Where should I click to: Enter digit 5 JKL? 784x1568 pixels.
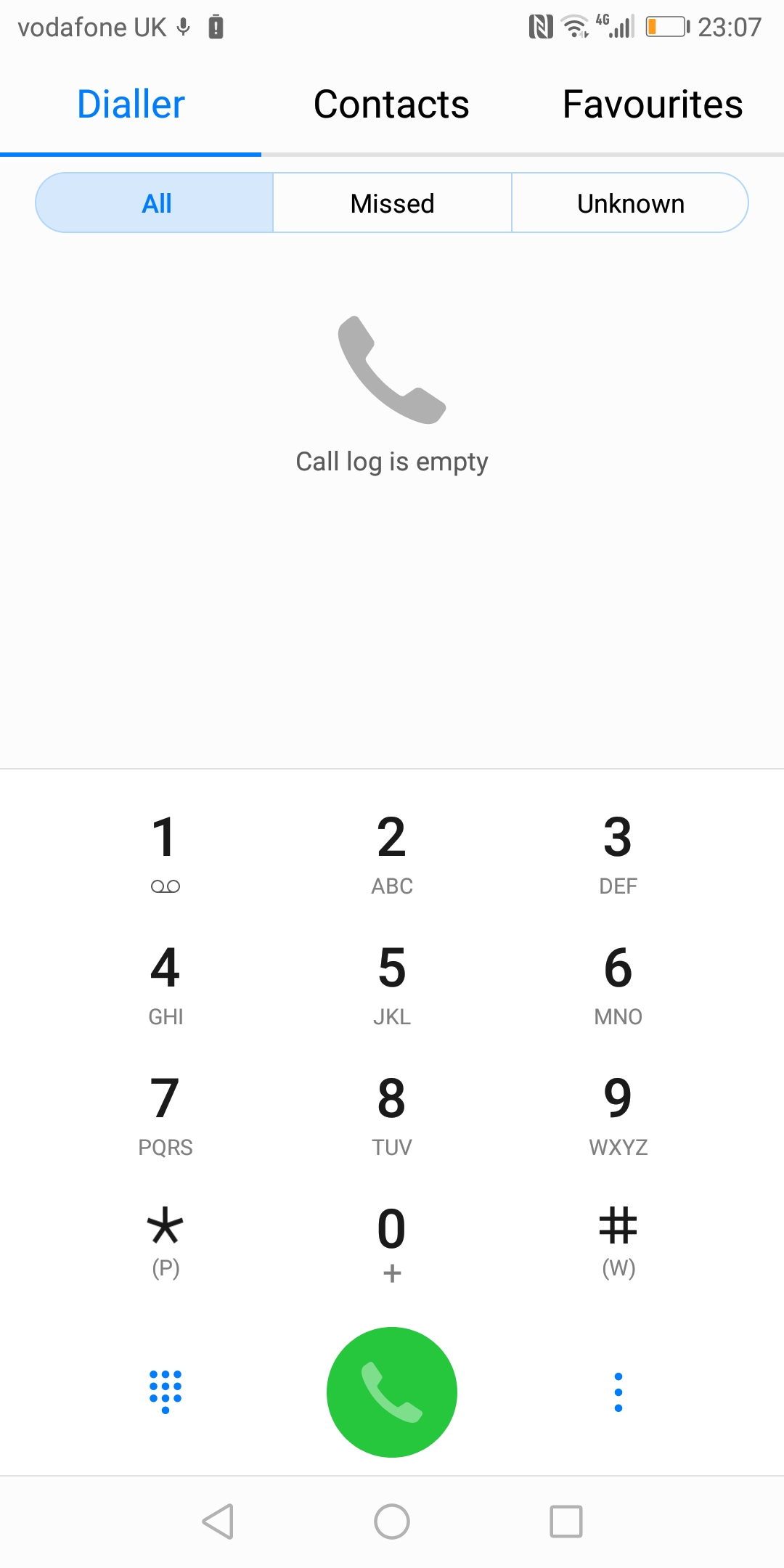point(392,984)
